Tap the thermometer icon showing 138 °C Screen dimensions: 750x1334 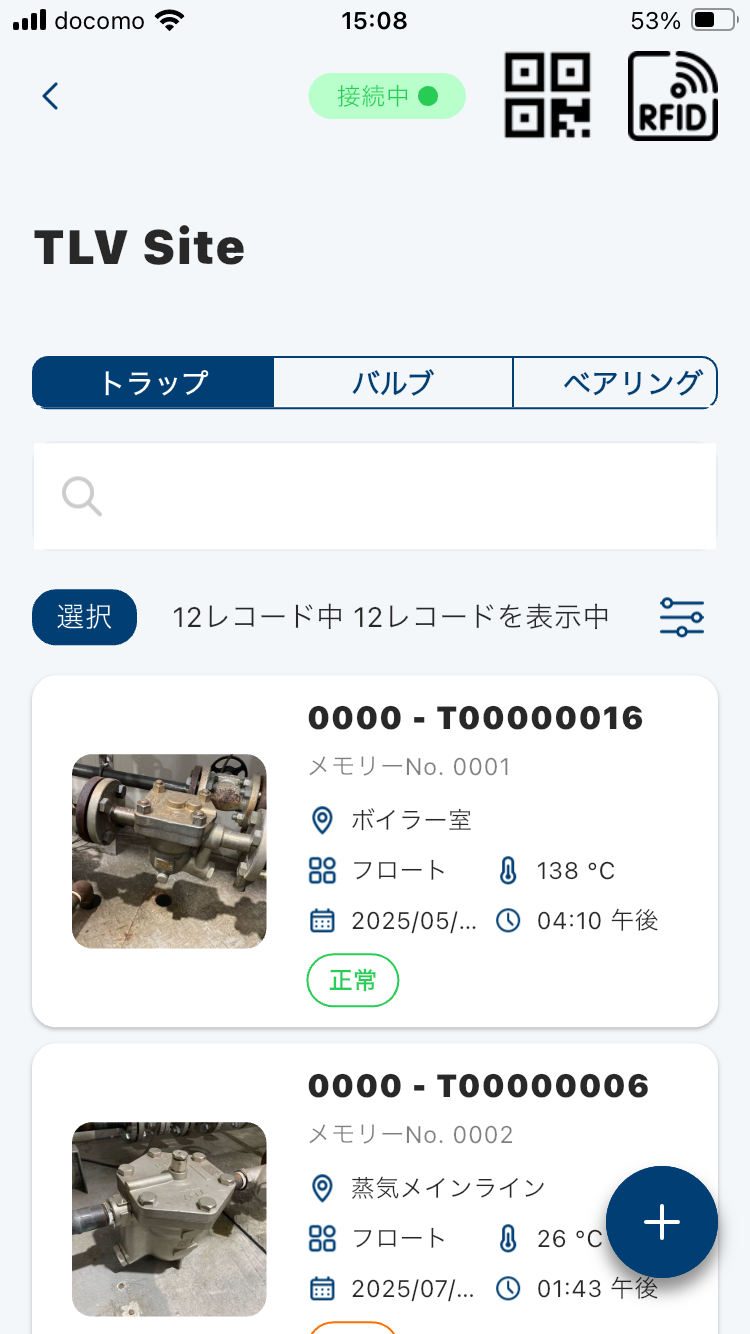tap(508, 870)
